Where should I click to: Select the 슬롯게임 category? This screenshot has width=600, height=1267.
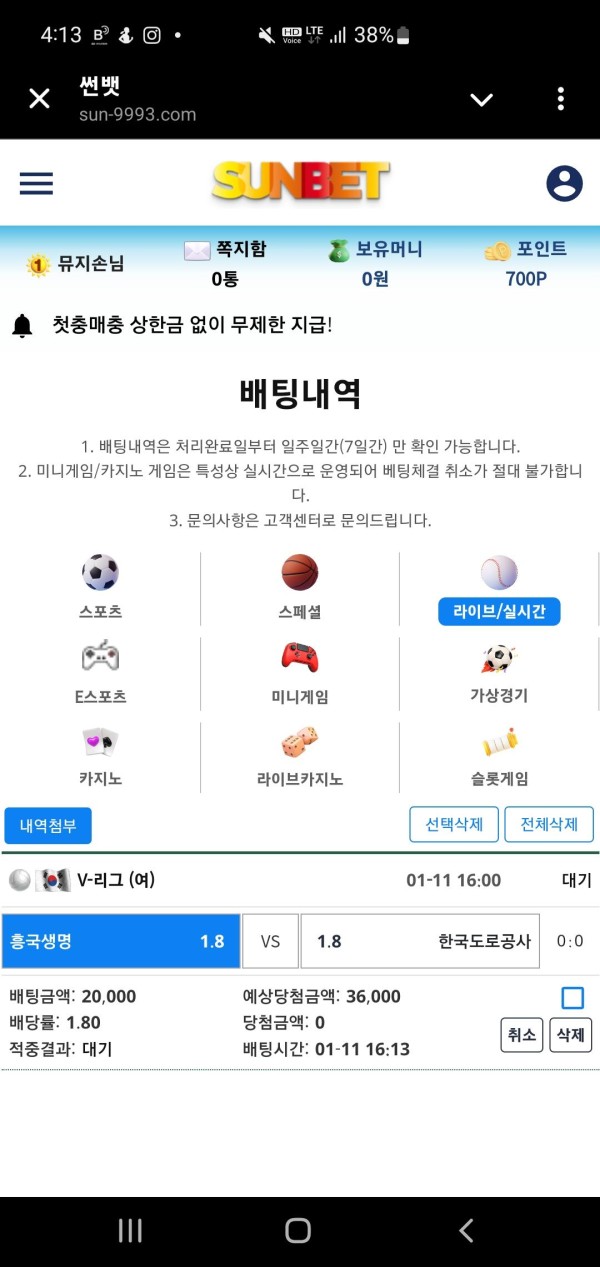click(x=499, y=757)
